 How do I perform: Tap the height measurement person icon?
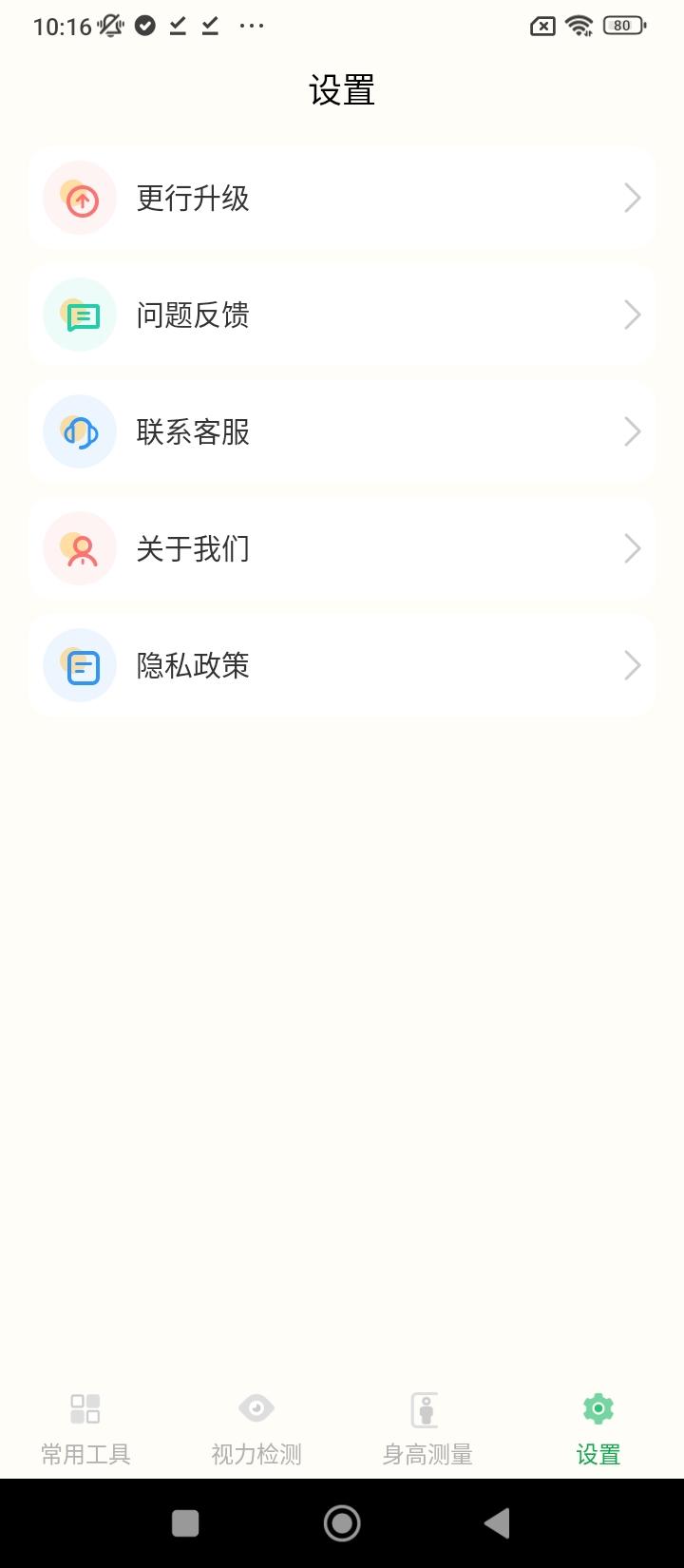425,1409
